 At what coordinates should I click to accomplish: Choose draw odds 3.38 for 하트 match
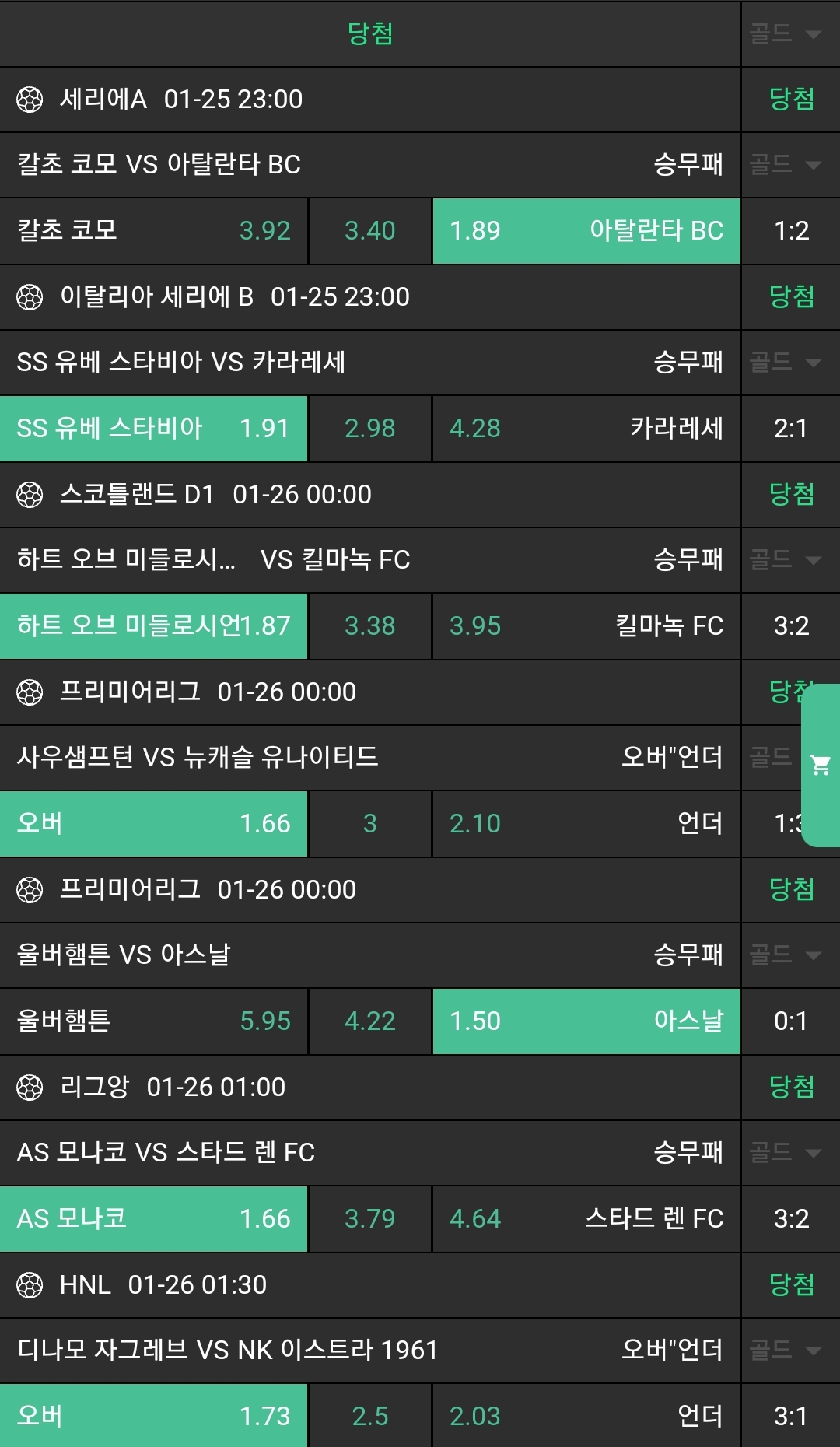[x=370, y=626]
